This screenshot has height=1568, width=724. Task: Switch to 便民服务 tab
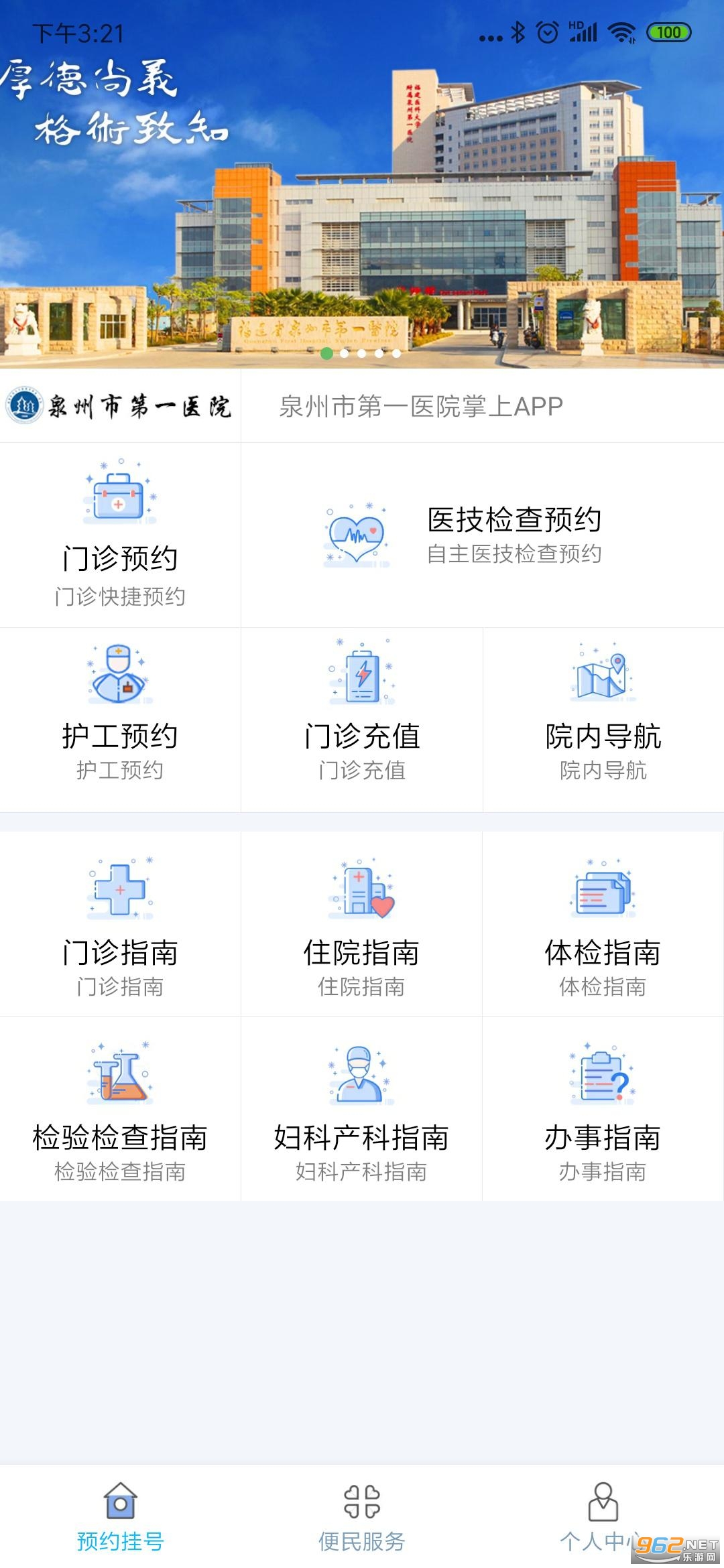pos(362,1517)
